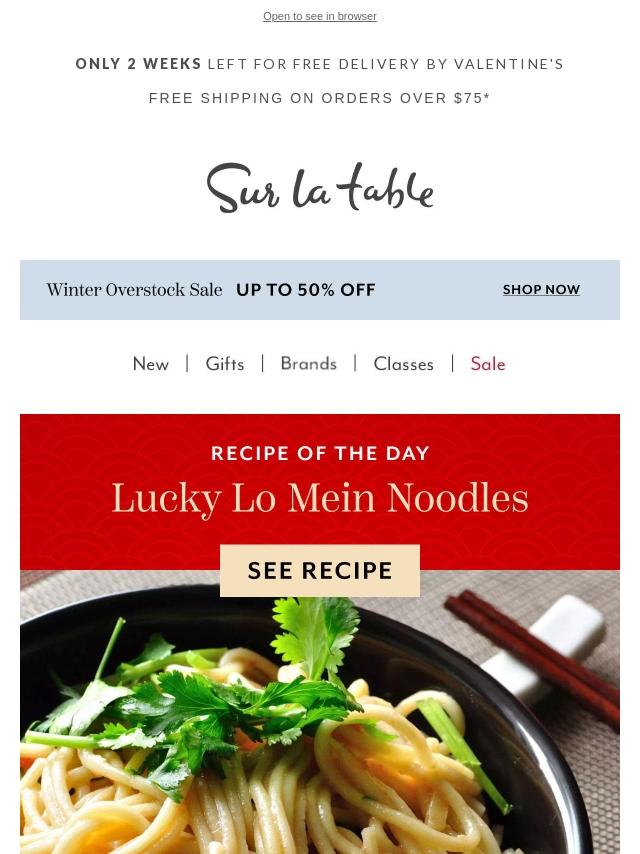640x854 pixels.
Task: Open the New category
Action: click(151, 365)
